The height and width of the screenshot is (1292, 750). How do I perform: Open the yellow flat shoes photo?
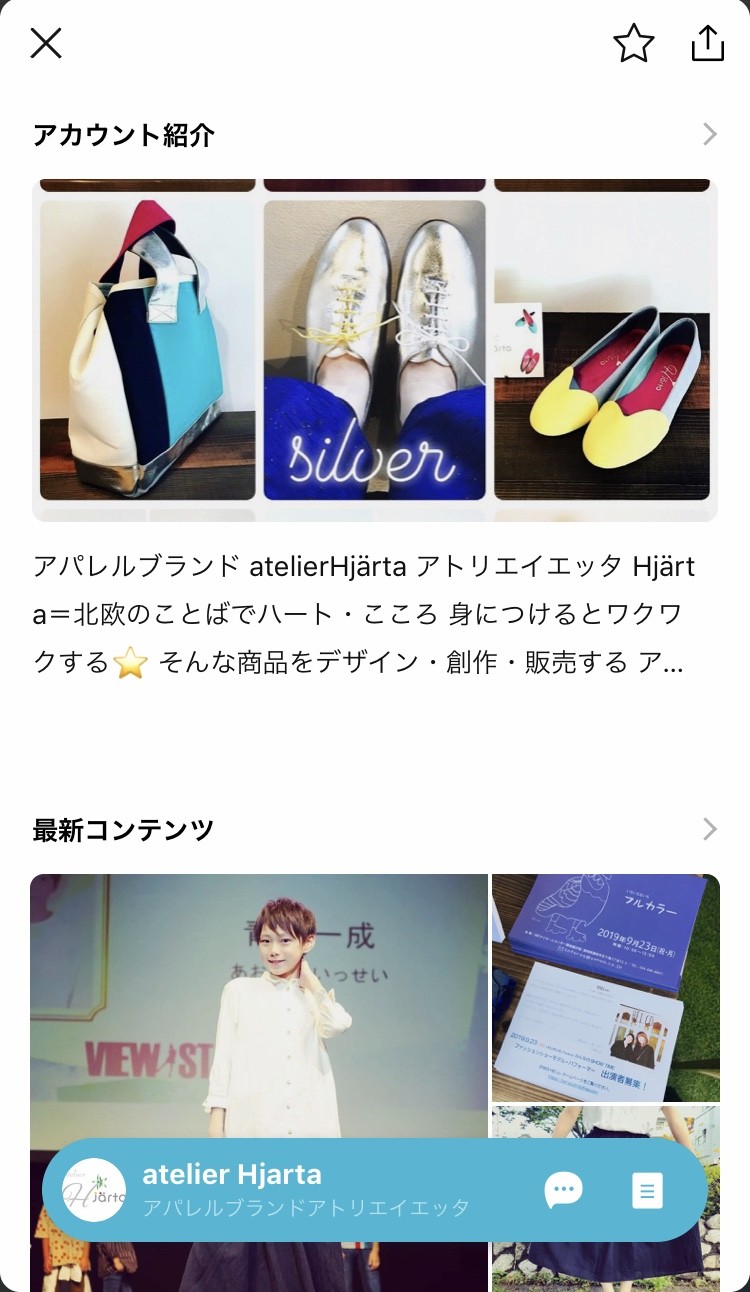[x=602, y=350]
